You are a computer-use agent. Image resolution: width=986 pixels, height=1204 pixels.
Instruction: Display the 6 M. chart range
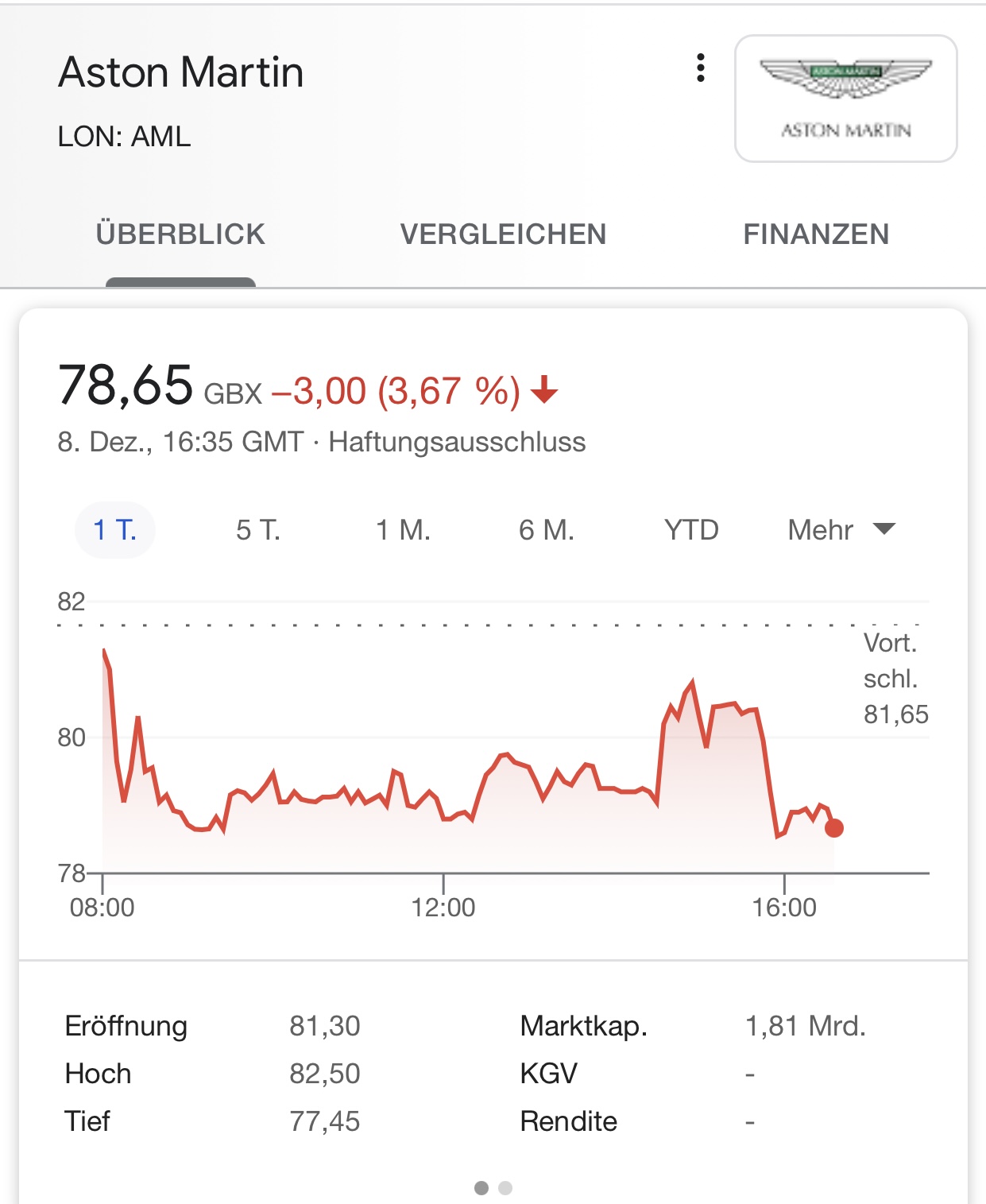[547, 530]
